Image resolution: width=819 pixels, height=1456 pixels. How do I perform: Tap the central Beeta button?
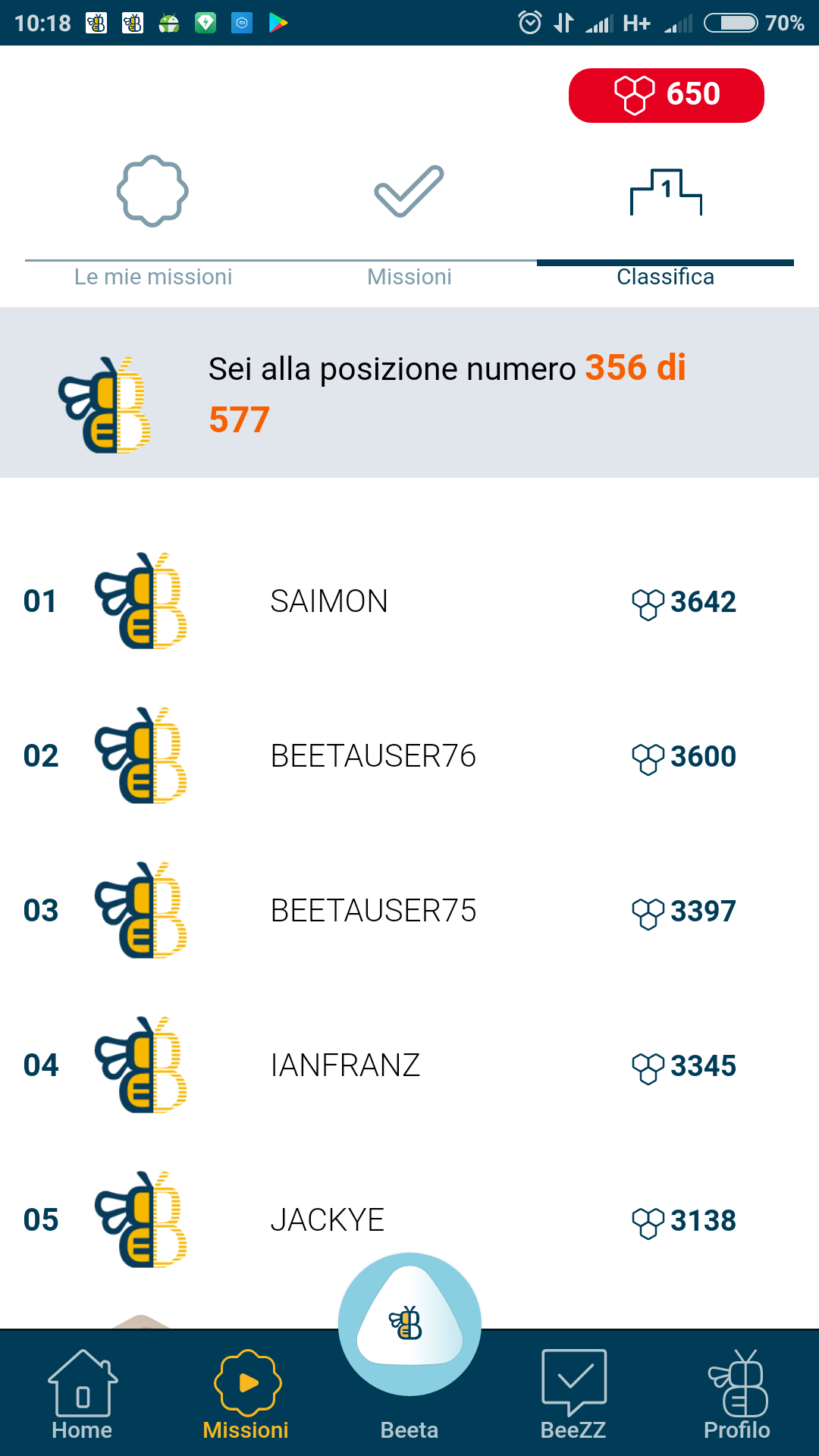[409, 1324]
